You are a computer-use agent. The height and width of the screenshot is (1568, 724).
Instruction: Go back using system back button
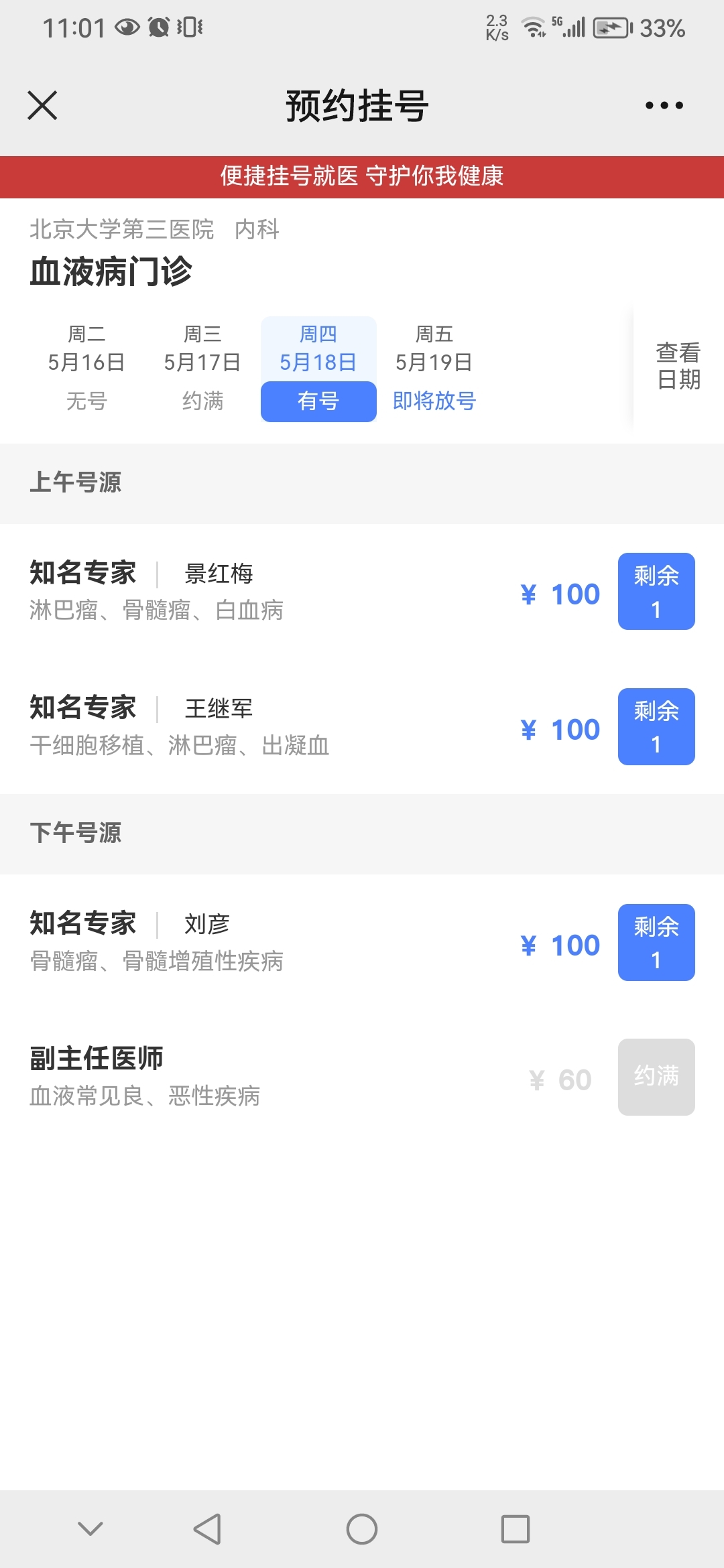pyautogui.click(x=207, y=1529)
